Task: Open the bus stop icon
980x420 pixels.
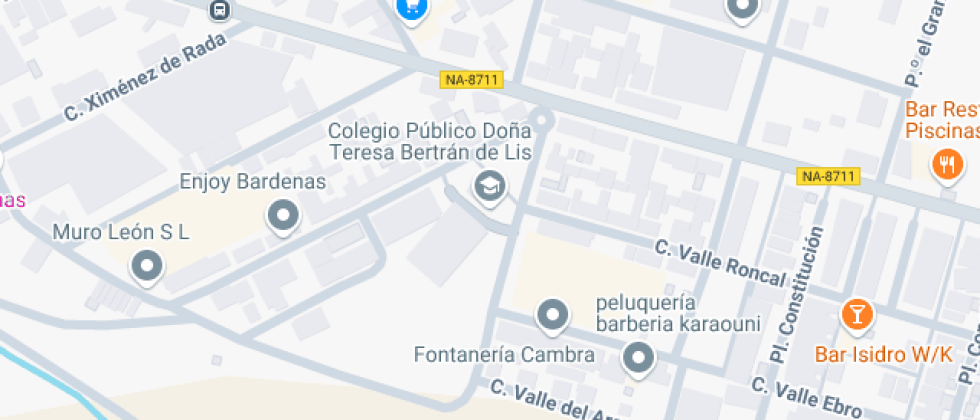Action: [219, 10]
